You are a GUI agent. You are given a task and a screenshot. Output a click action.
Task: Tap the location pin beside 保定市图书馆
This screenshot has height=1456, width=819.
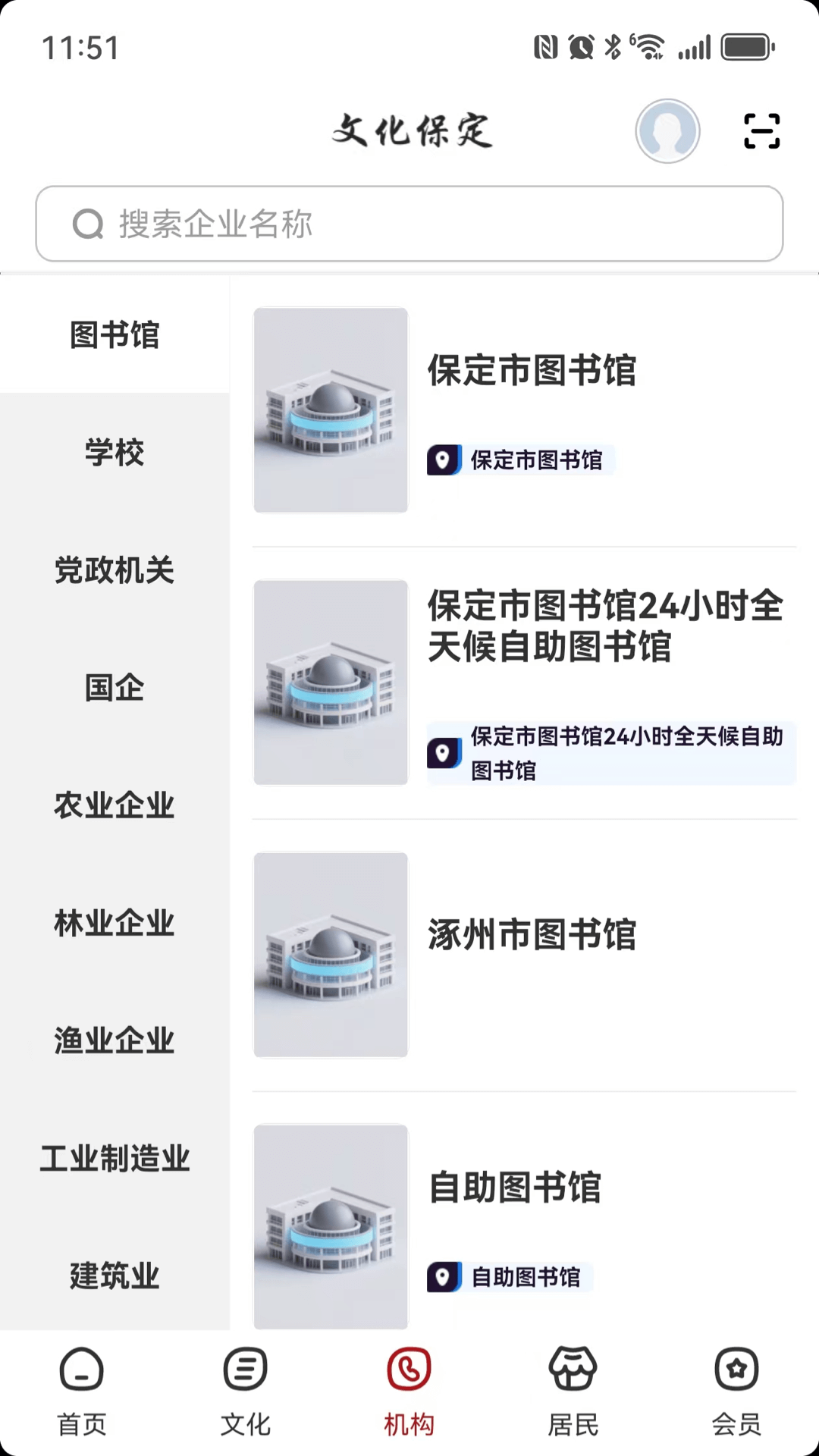click(x=444, y=460)
